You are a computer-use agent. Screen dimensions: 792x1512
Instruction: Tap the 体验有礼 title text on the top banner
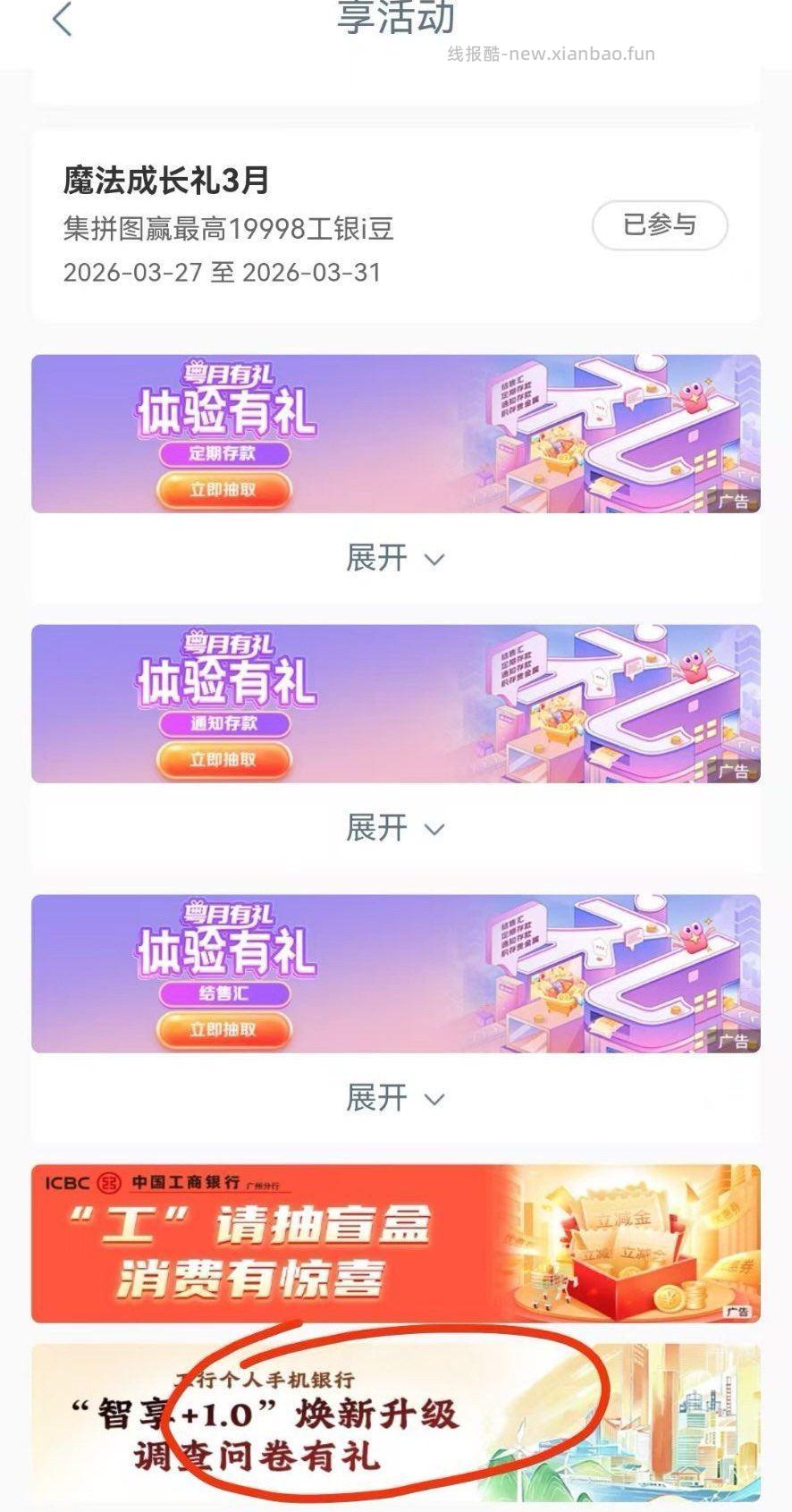point(225,413)
